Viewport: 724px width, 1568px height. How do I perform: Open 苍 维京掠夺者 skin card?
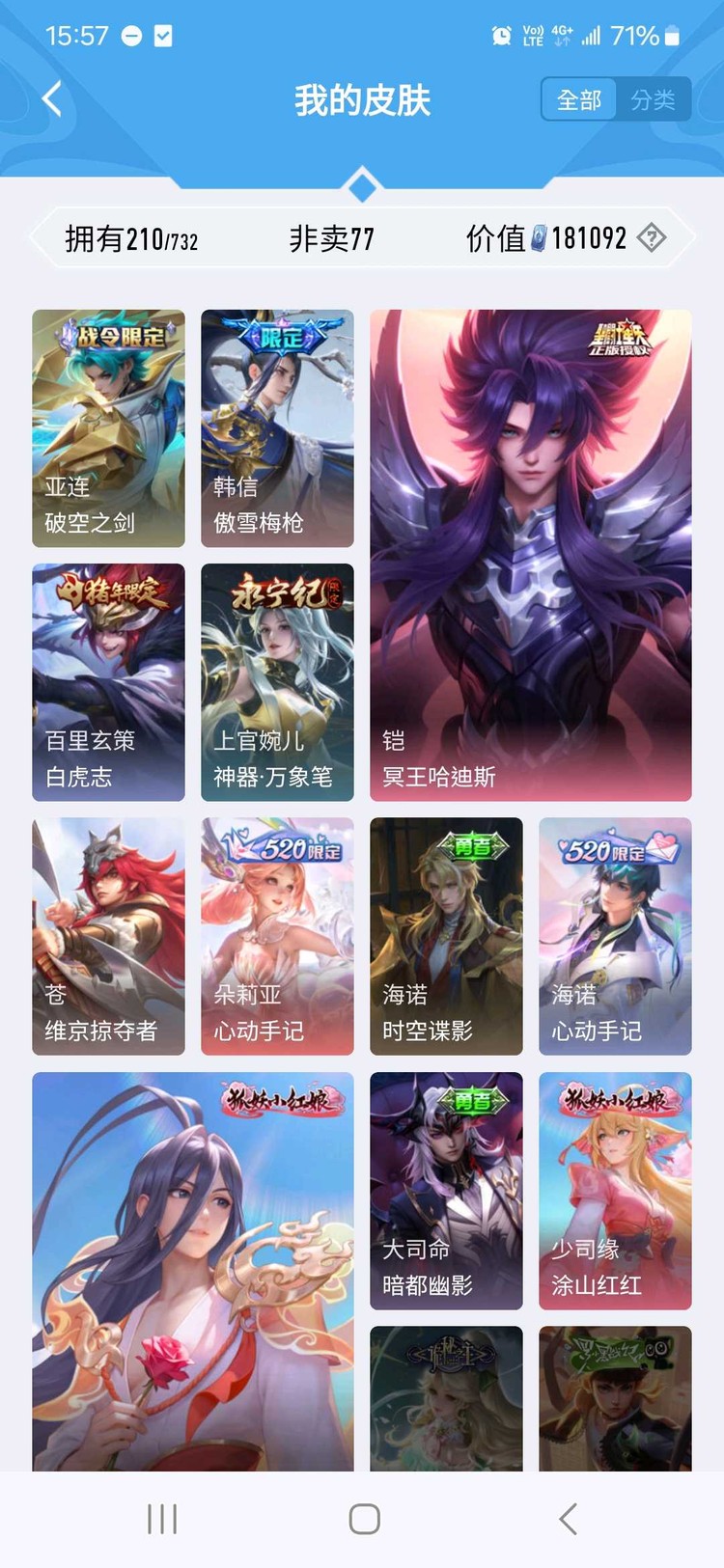pos(108,935)
